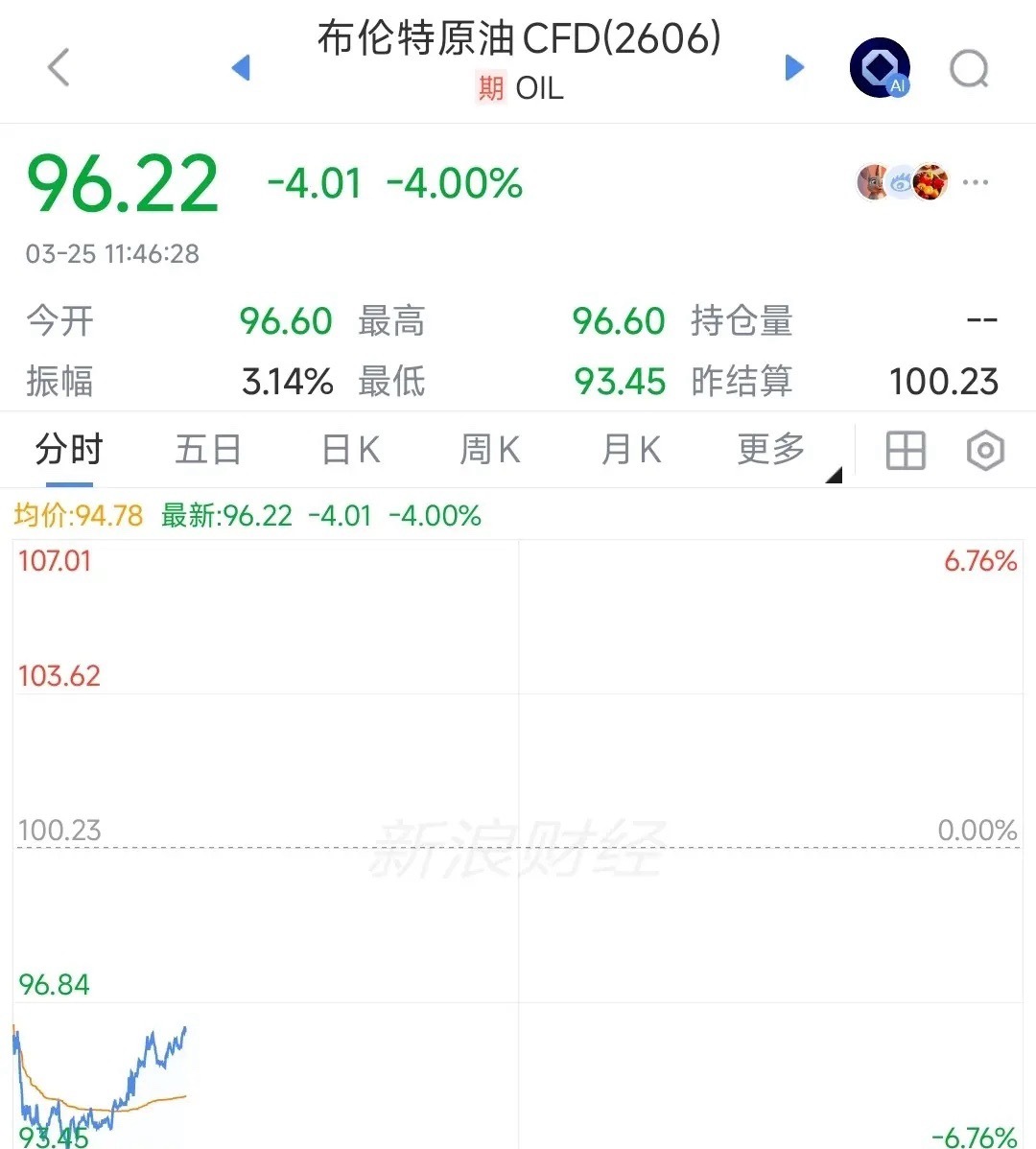Open the search function
This screenshot has width=1036, height=1149.
point(969,69)
